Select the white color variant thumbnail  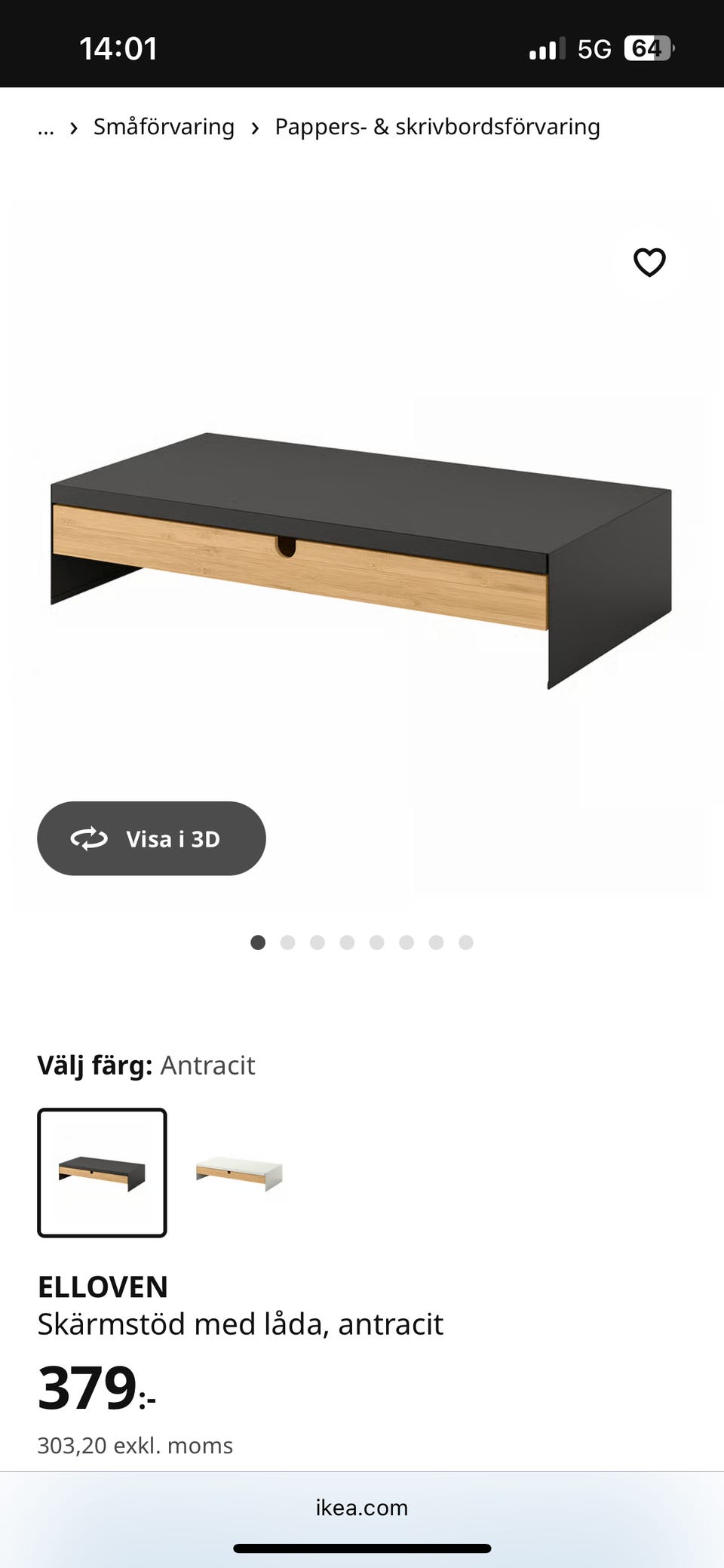(x=240, y=1172)
